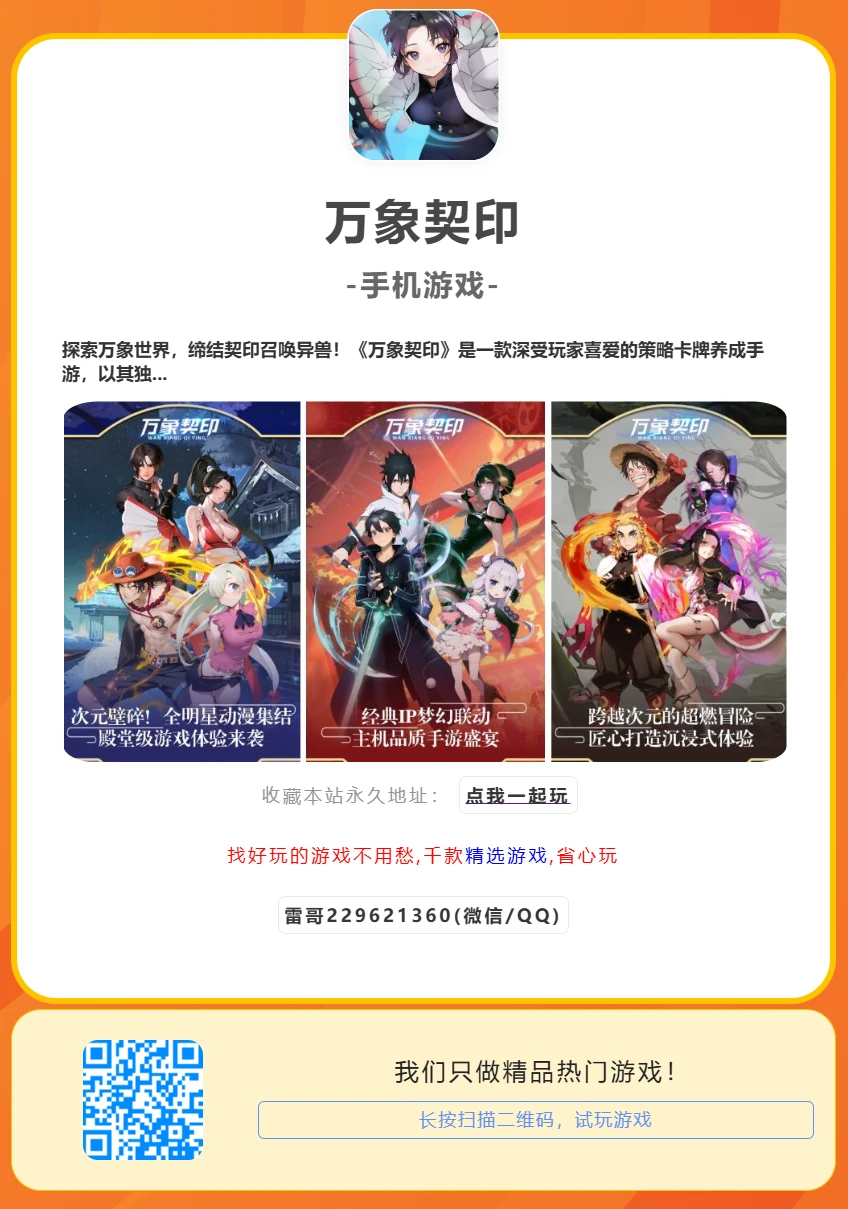Tap the 雷哥229621360 contact button

[x=423, y=915]
